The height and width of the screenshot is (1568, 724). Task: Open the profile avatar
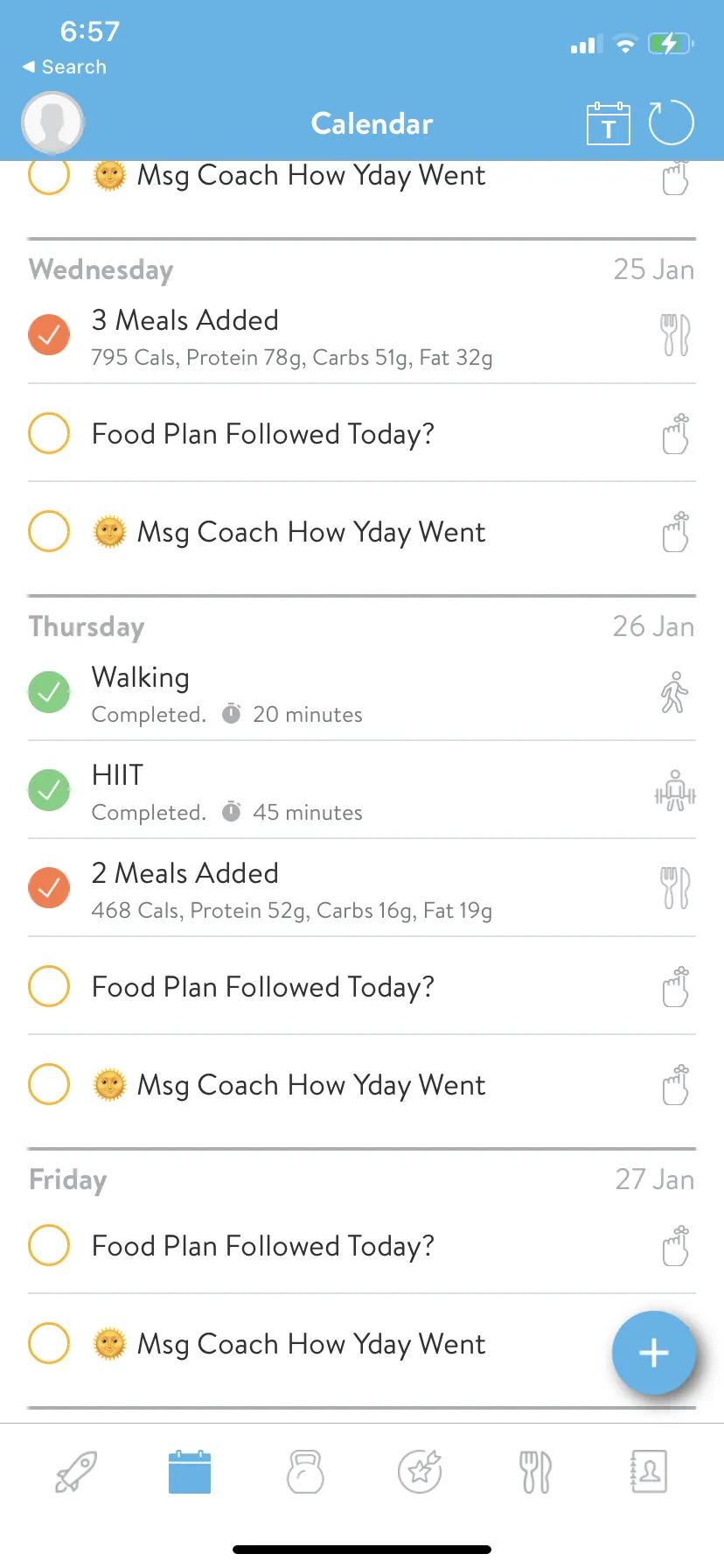(52, 122)
